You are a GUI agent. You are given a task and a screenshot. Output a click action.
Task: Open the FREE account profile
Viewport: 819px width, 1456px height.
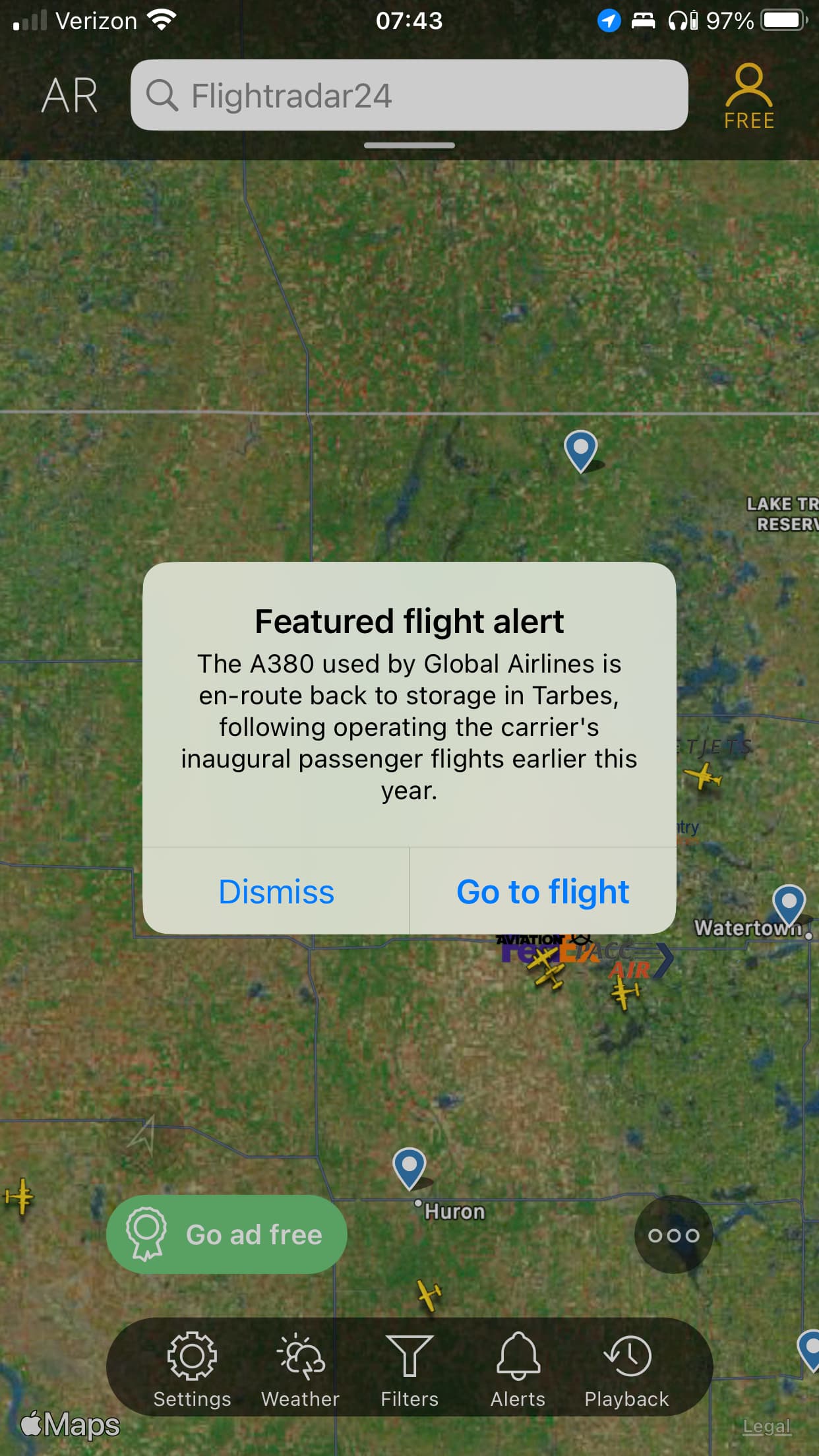click(748, 96)
